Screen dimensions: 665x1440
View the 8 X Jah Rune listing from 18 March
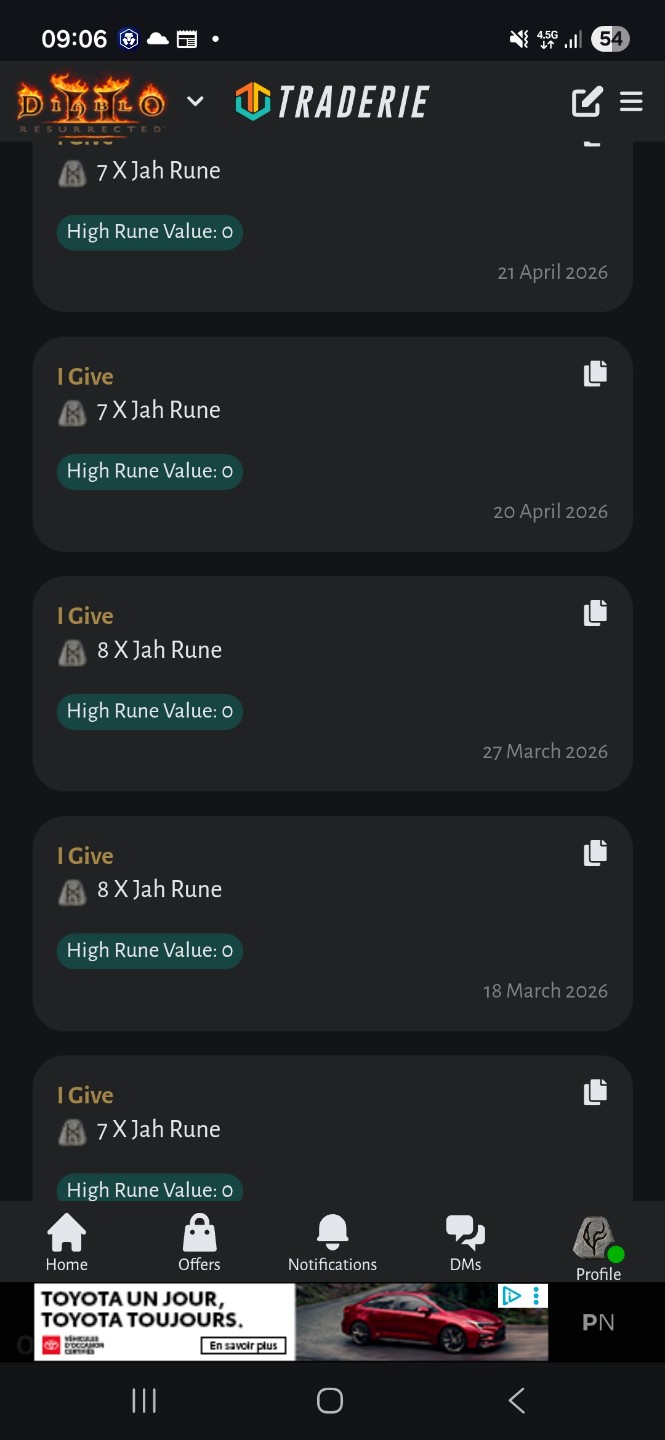(x=159, y=890)
